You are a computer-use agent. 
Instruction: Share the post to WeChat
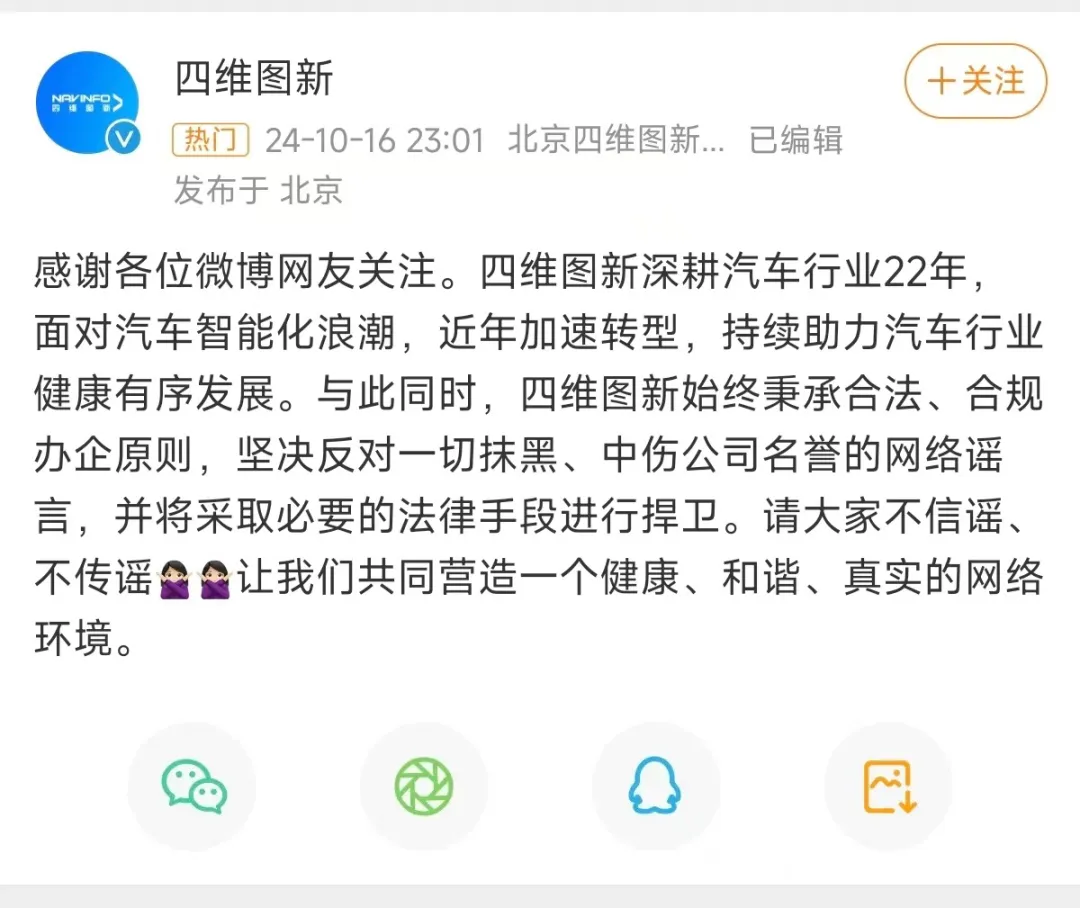[x=193, y=786]
